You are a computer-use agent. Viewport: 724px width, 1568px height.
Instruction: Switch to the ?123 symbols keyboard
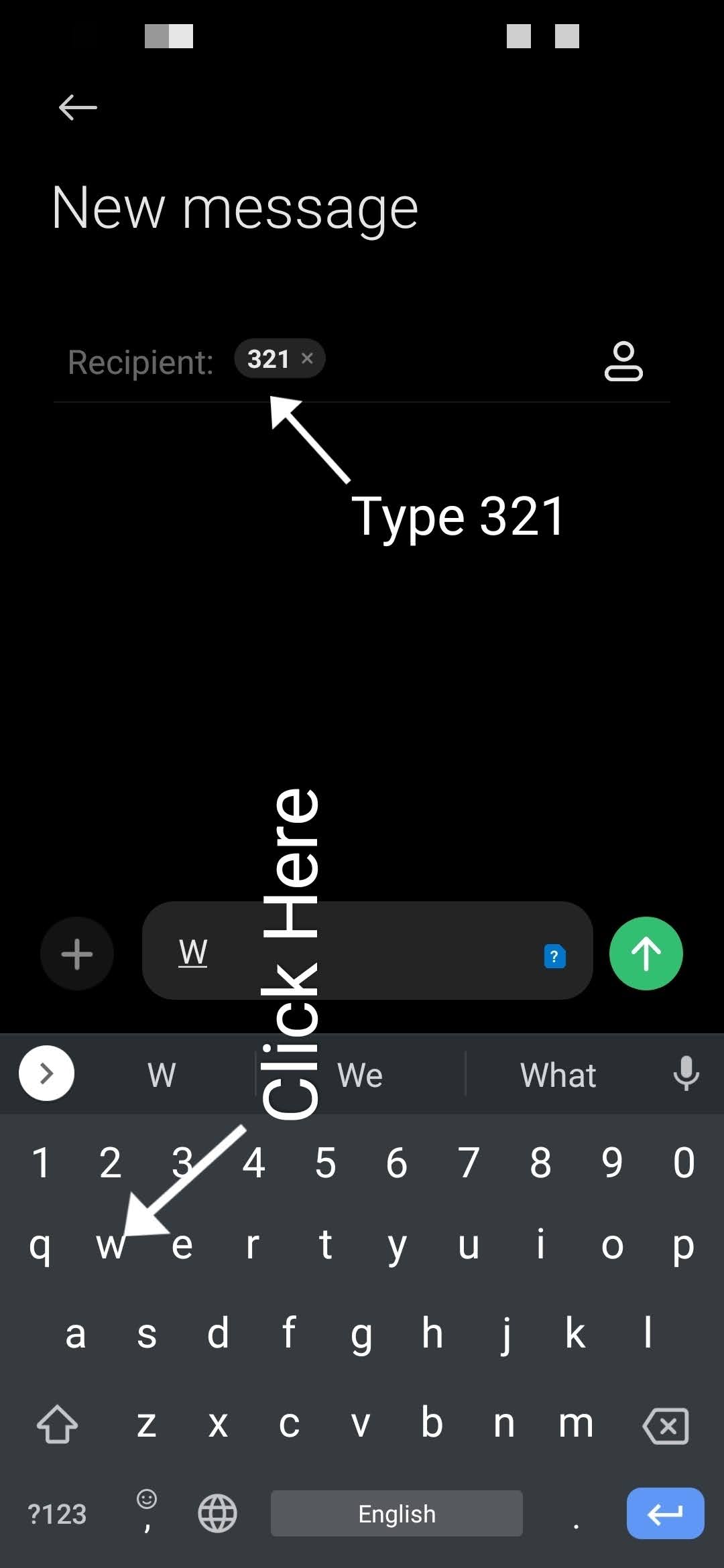click(x=58, y=1514)
